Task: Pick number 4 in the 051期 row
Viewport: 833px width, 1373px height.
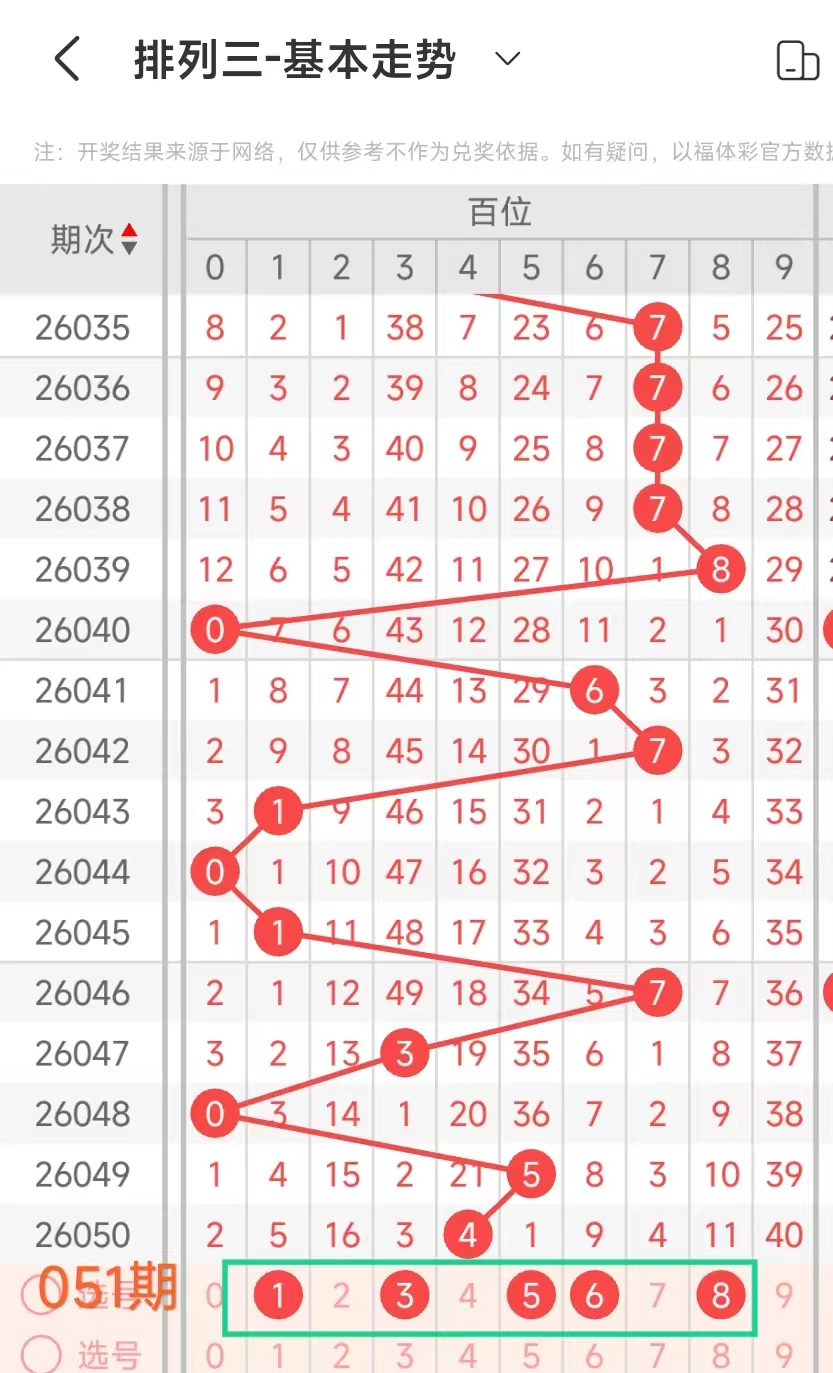Action: click(468, 1296)
